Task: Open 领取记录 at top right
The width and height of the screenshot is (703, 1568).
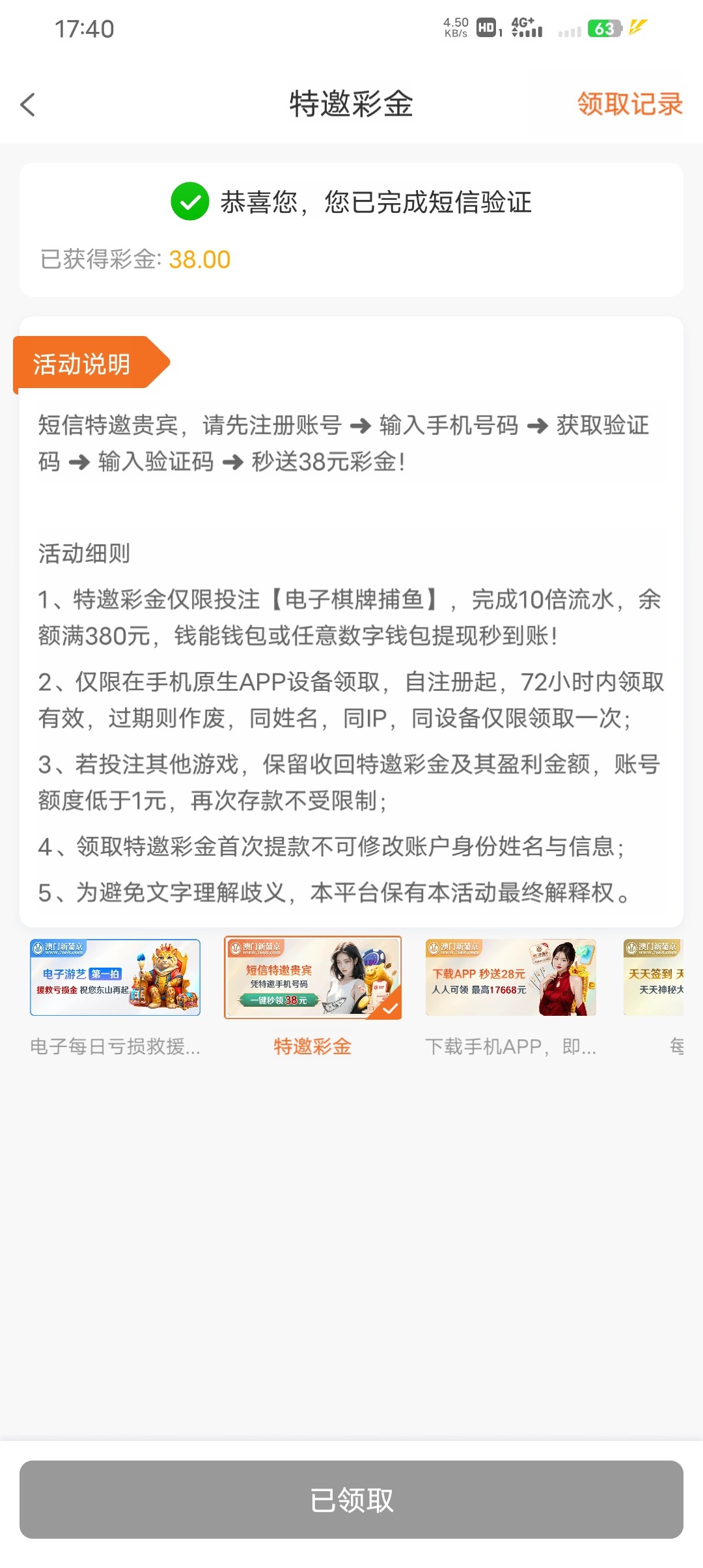Action: point(628,104)
